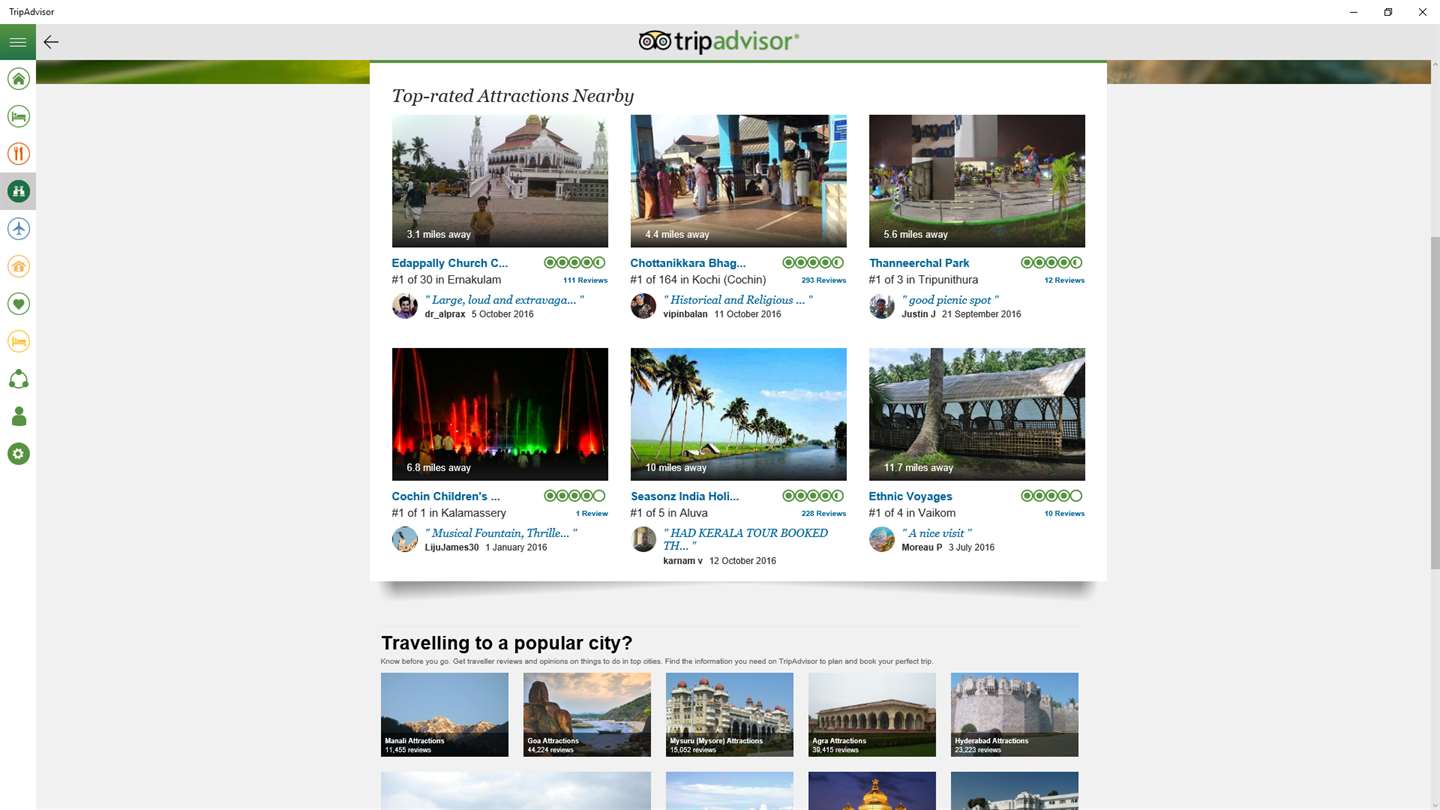Screen dimensions: 1440x810
Task: Open Agra Attractions tile
Action: [x=872, y=714]
